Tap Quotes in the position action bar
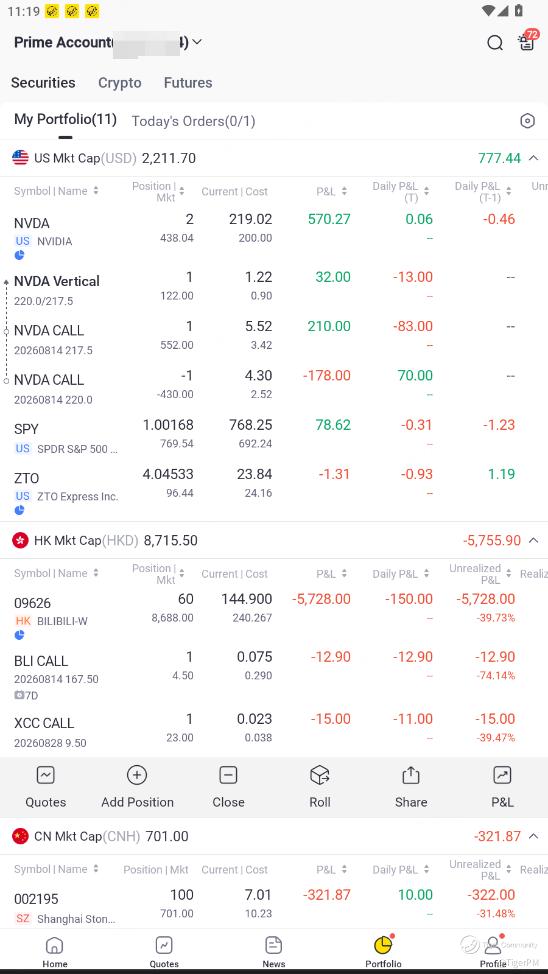548x974 pixels. point(45,787)
